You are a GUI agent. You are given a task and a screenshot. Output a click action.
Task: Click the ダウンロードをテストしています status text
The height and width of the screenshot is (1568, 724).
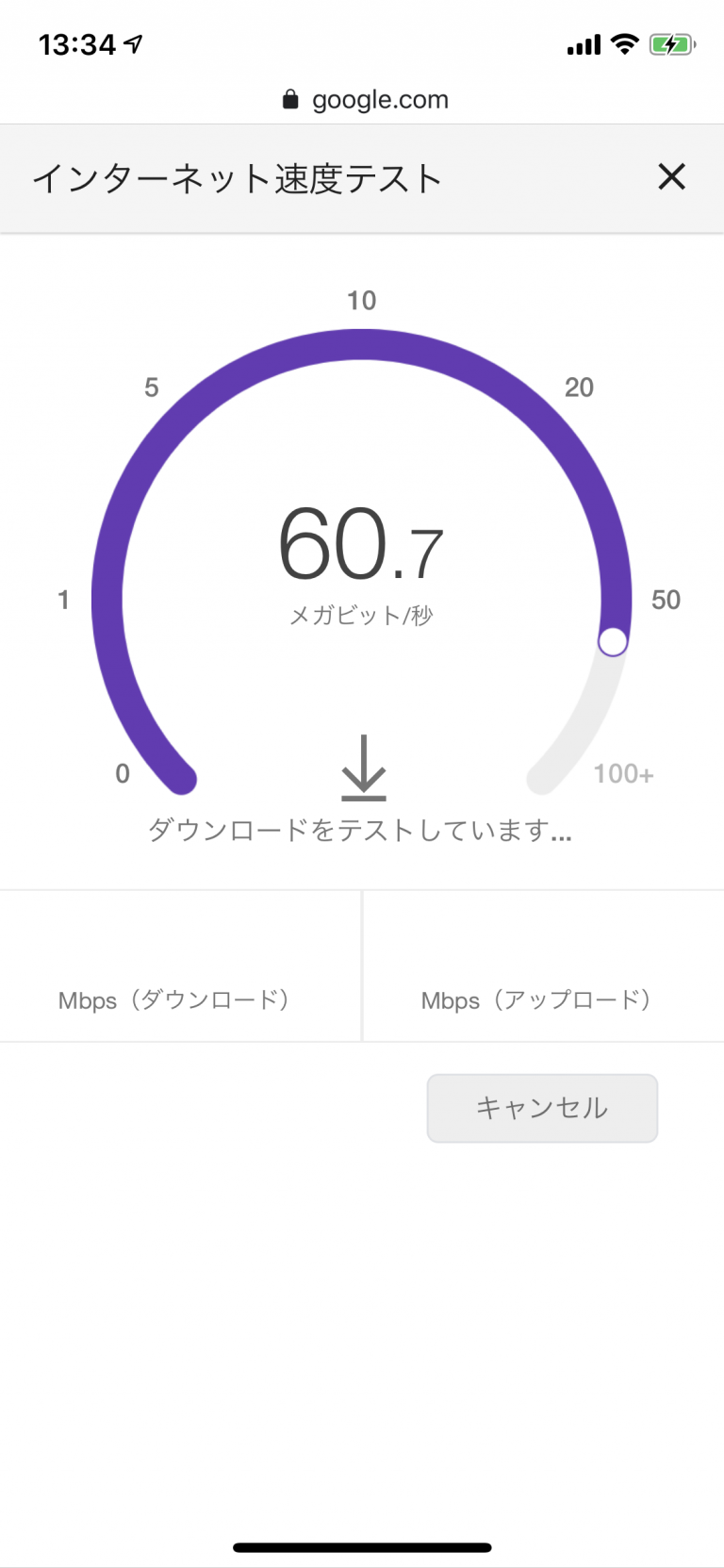[x=362, y=832]
